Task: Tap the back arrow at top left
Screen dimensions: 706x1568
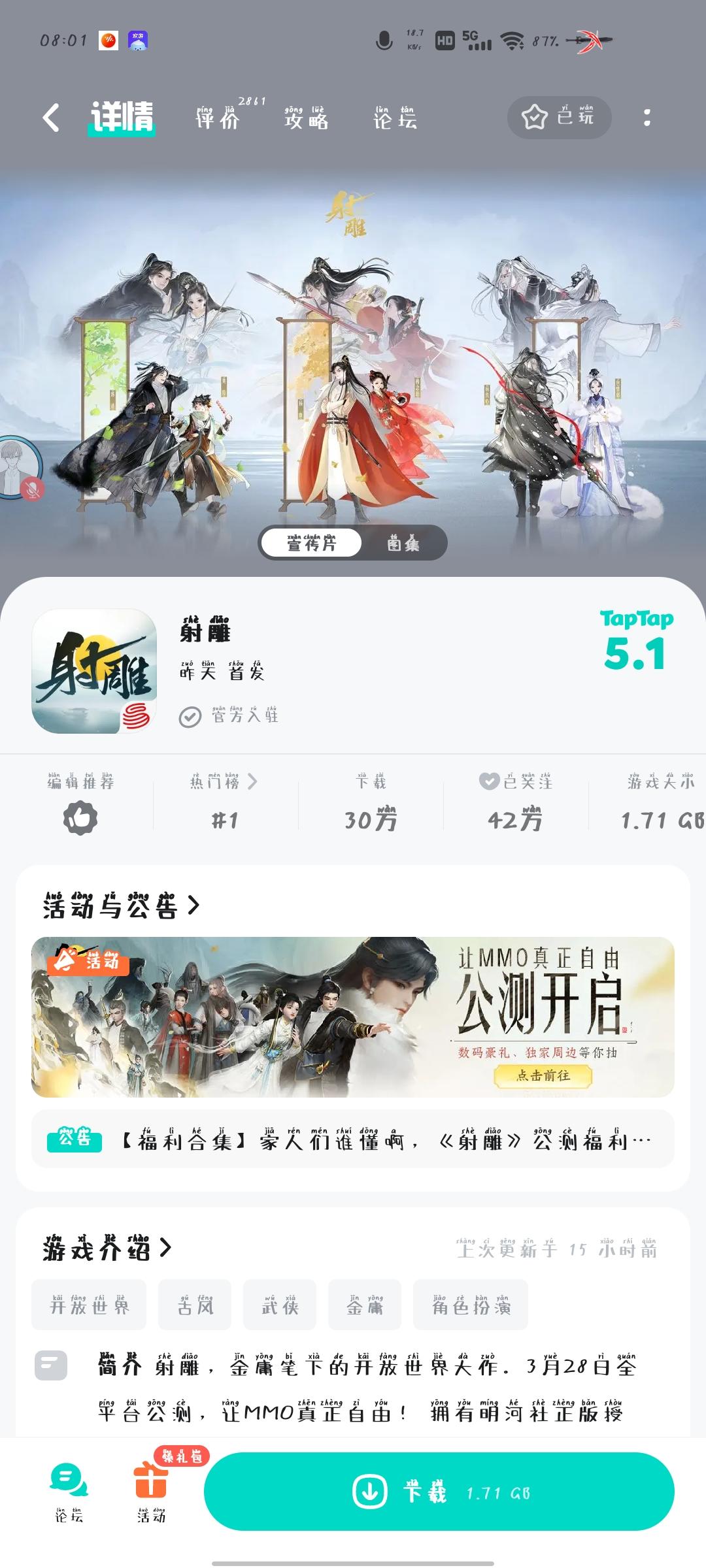Action: [49, 118]
